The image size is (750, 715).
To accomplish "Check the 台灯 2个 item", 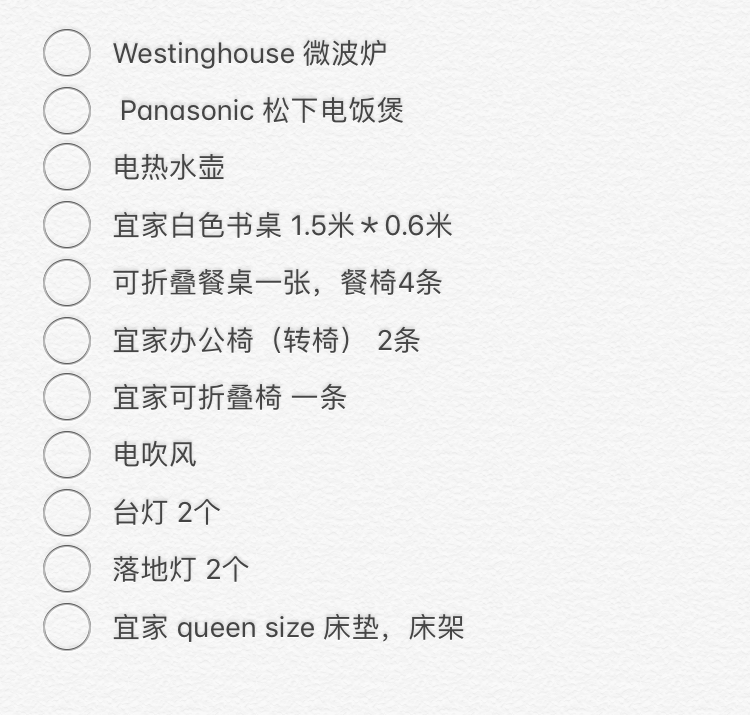I will [67, 512].
